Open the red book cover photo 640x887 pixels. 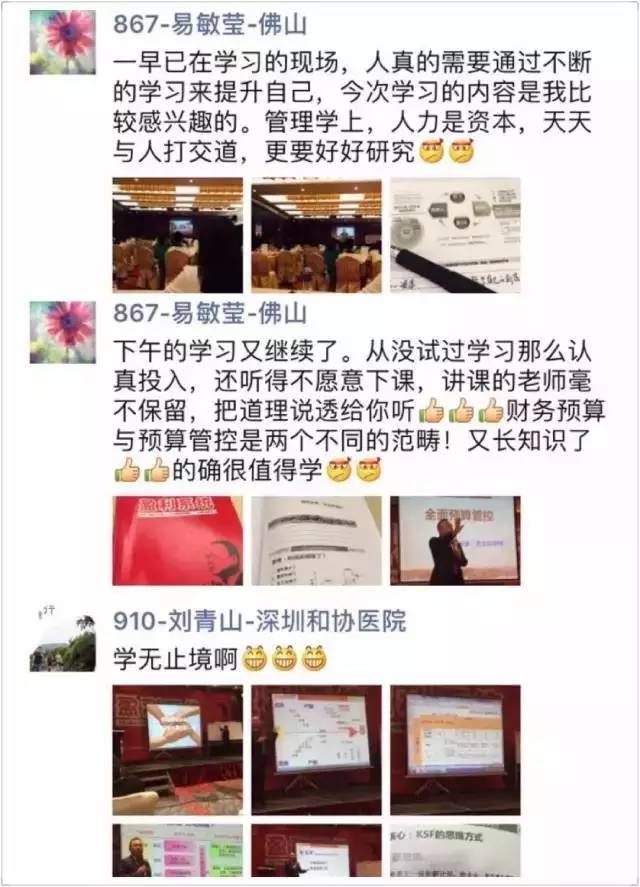(x=177, y=540)
